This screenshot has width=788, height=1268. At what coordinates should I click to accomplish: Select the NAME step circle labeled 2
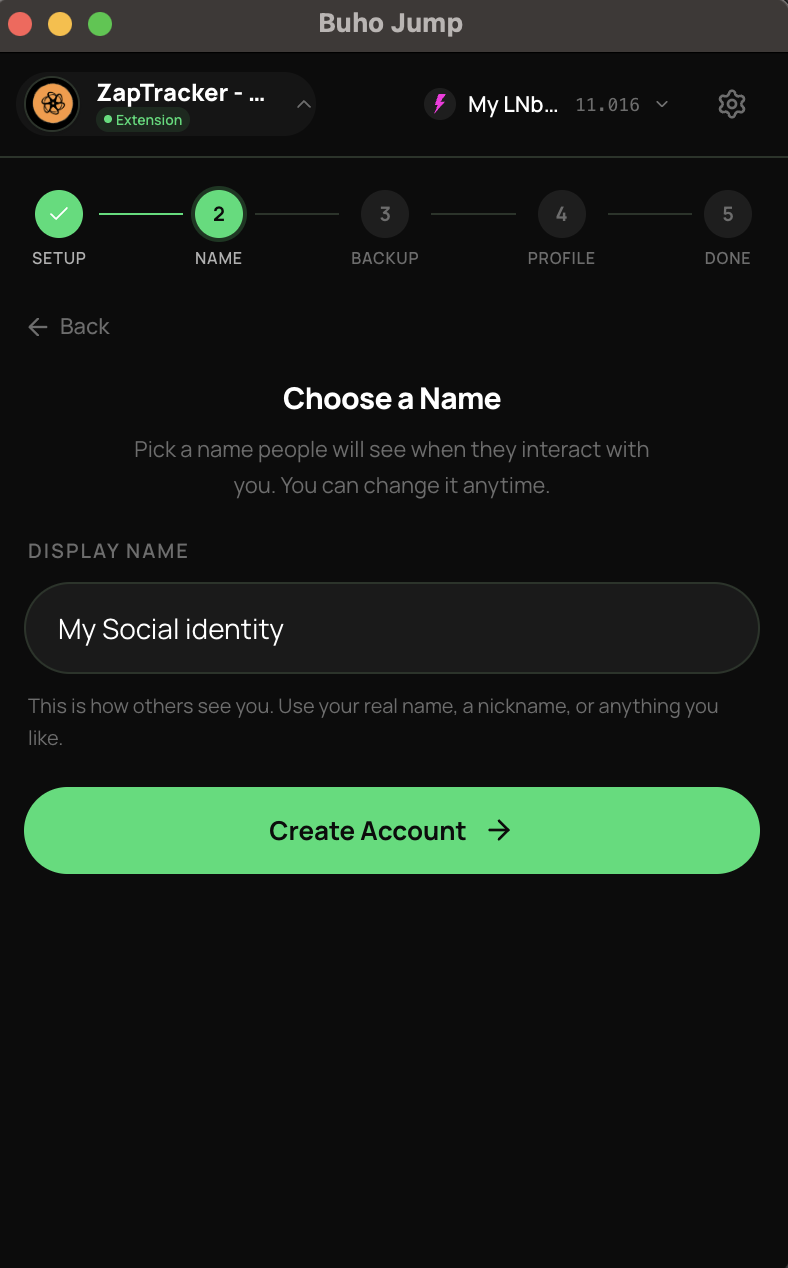(x=218, y=213)
